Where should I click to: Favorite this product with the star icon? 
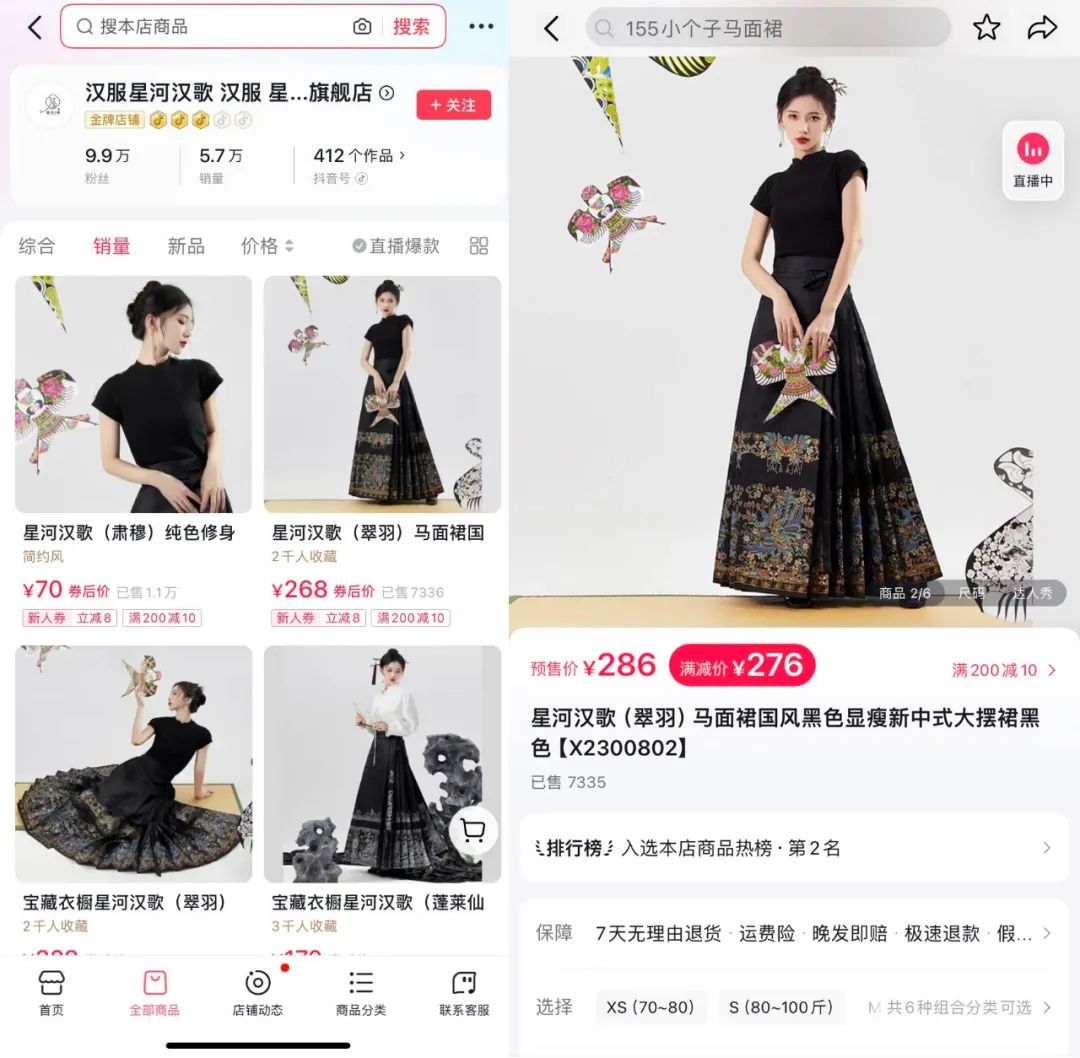point(986,28)
